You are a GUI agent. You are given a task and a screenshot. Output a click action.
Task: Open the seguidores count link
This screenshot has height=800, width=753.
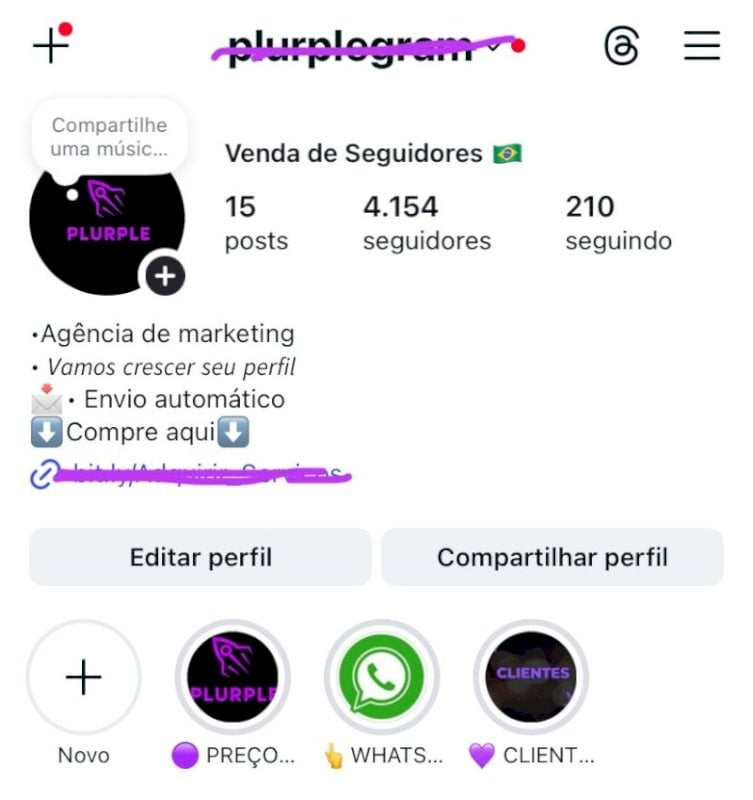tap(427, 222)
